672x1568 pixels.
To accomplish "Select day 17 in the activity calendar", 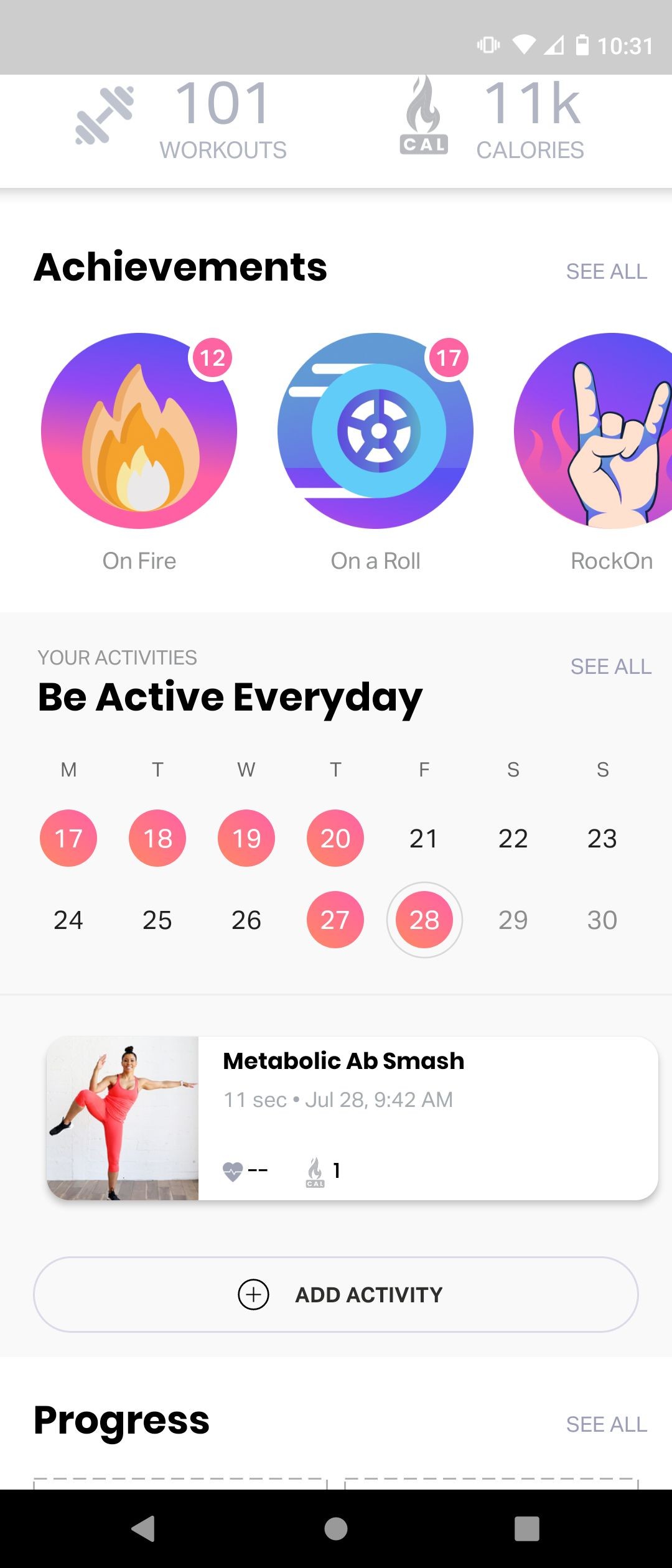I will [68, 838].
